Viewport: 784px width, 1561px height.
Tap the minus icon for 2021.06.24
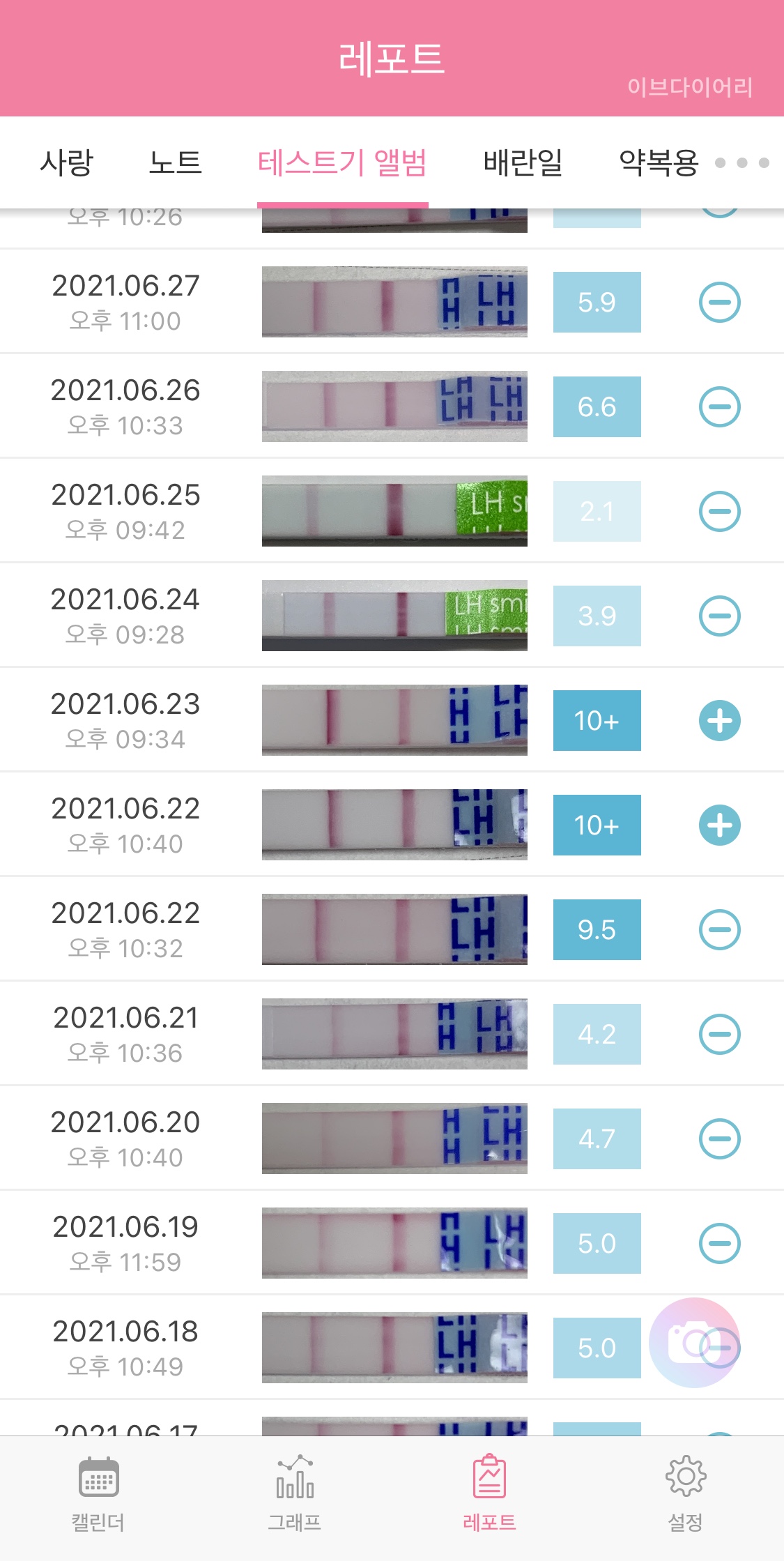(719, 616)
